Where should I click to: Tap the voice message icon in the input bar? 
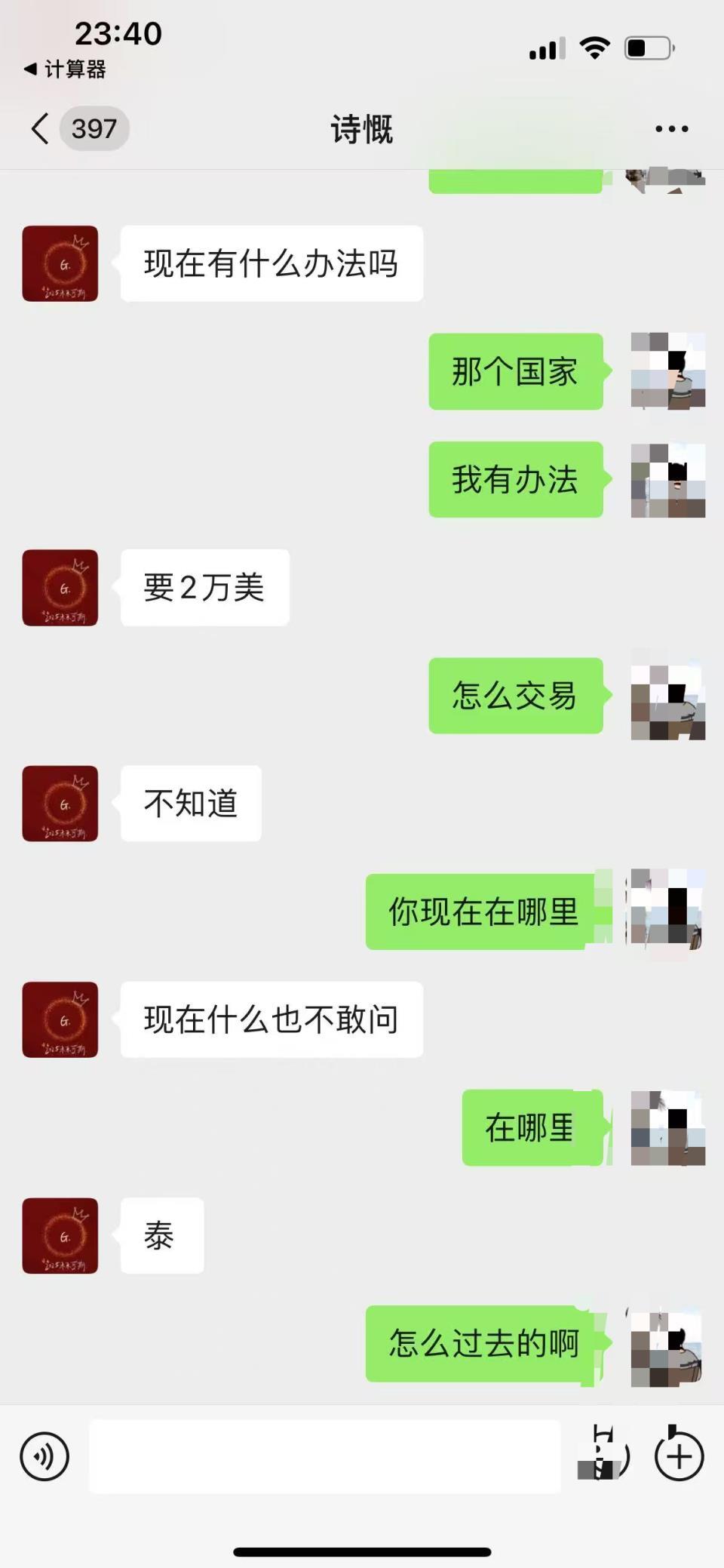pos(44,1456)
